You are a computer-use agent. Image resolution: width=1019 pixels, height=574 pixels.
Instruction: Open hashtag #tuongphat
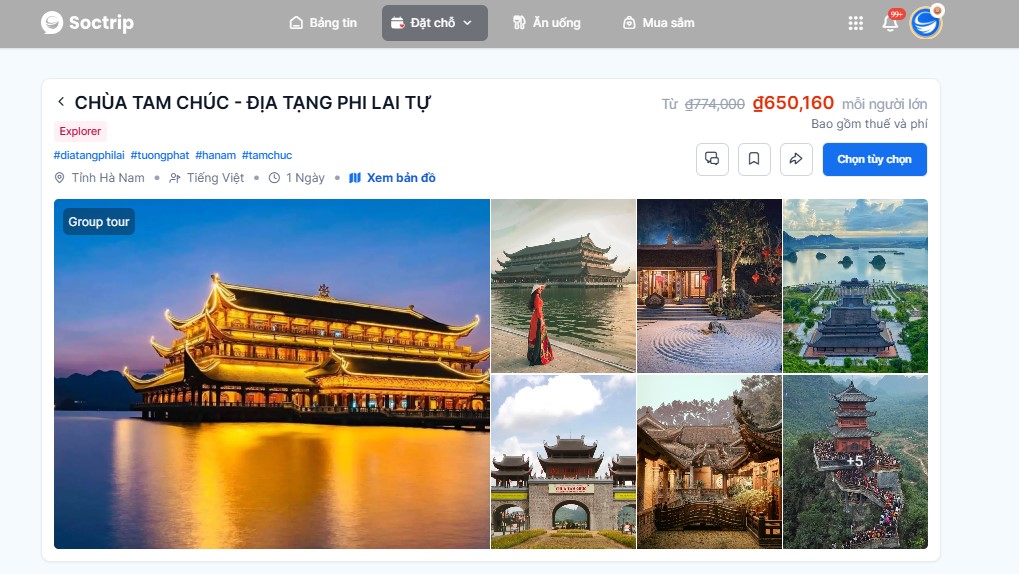click(160, 155)
